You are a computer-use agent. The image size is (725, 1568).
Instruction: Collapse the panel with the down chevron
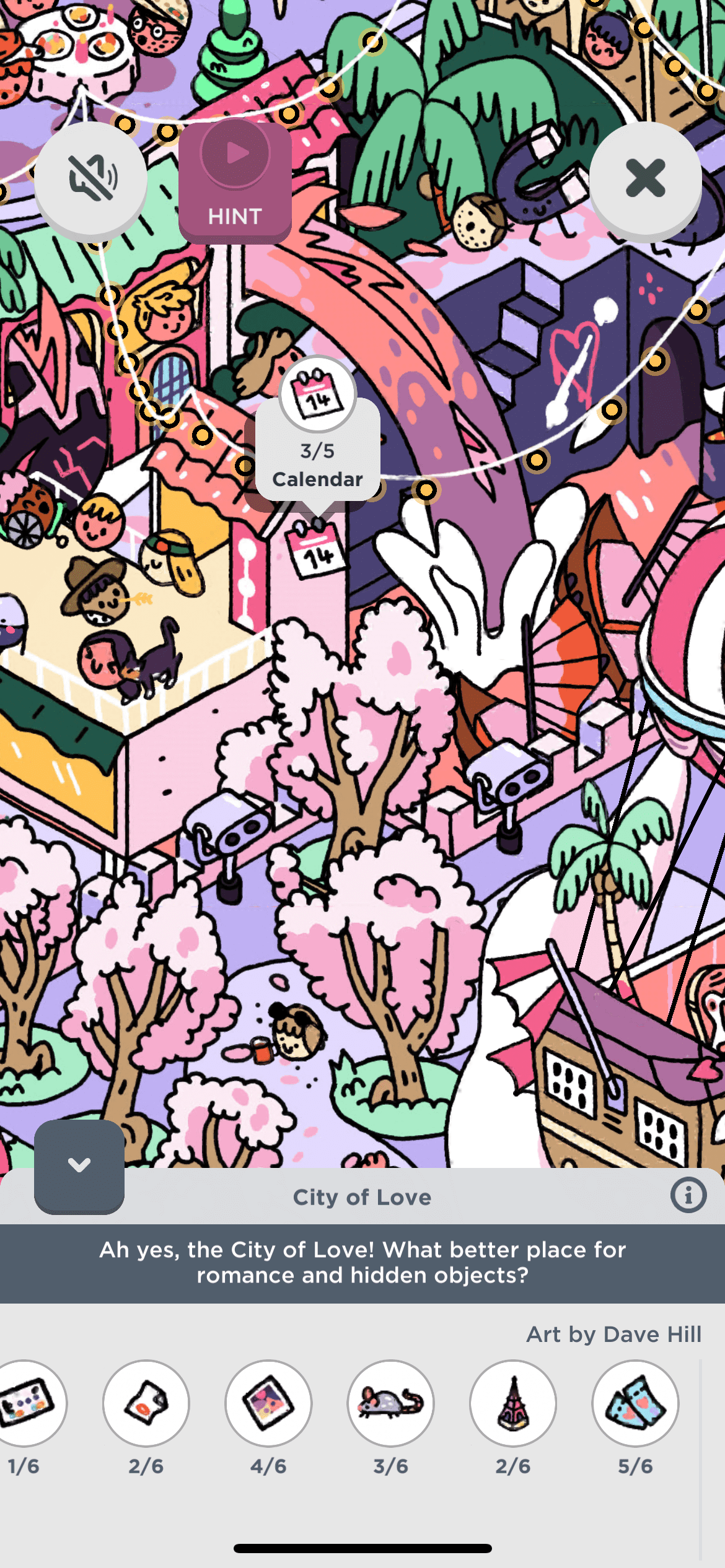[x=79, y=1165]
